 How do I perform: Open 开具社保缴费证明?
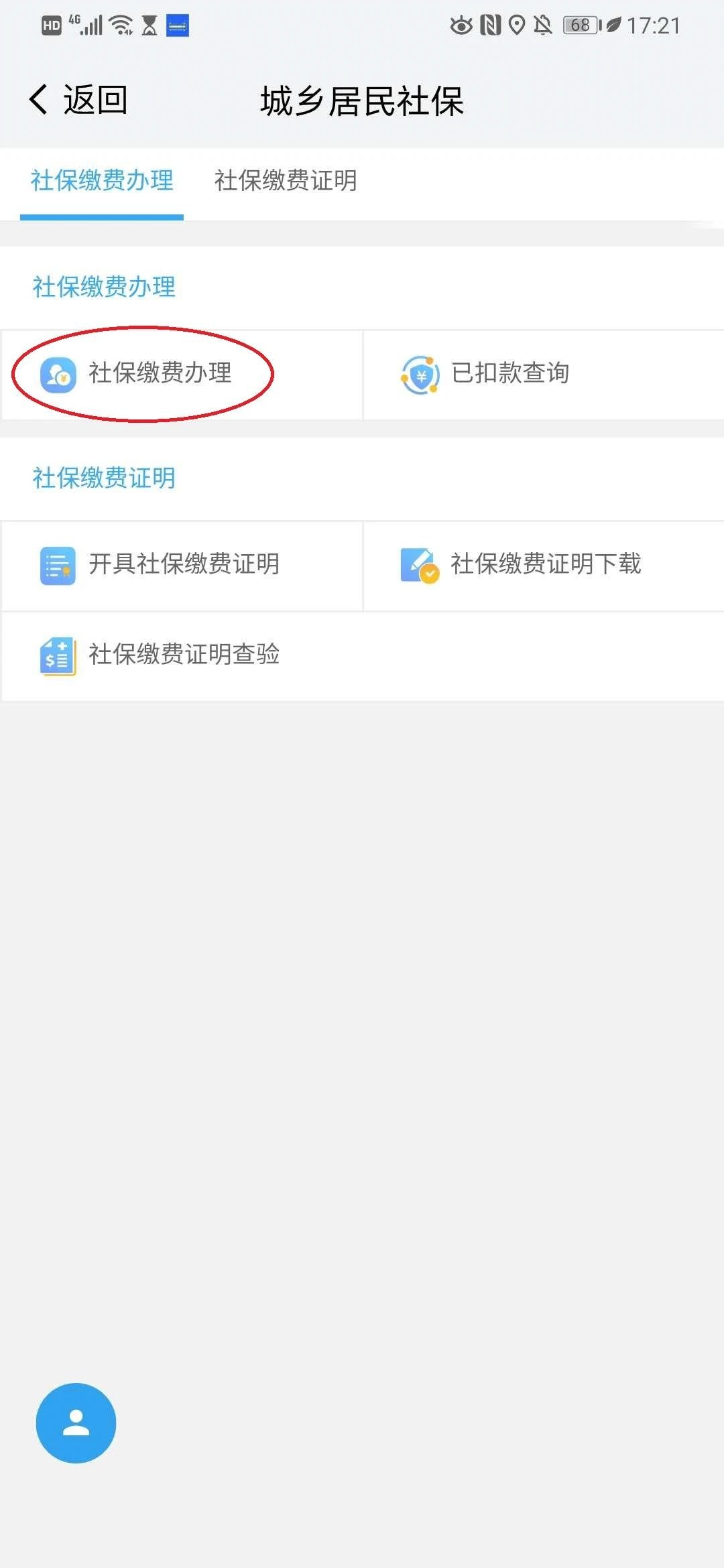click(x=183, y=564)
